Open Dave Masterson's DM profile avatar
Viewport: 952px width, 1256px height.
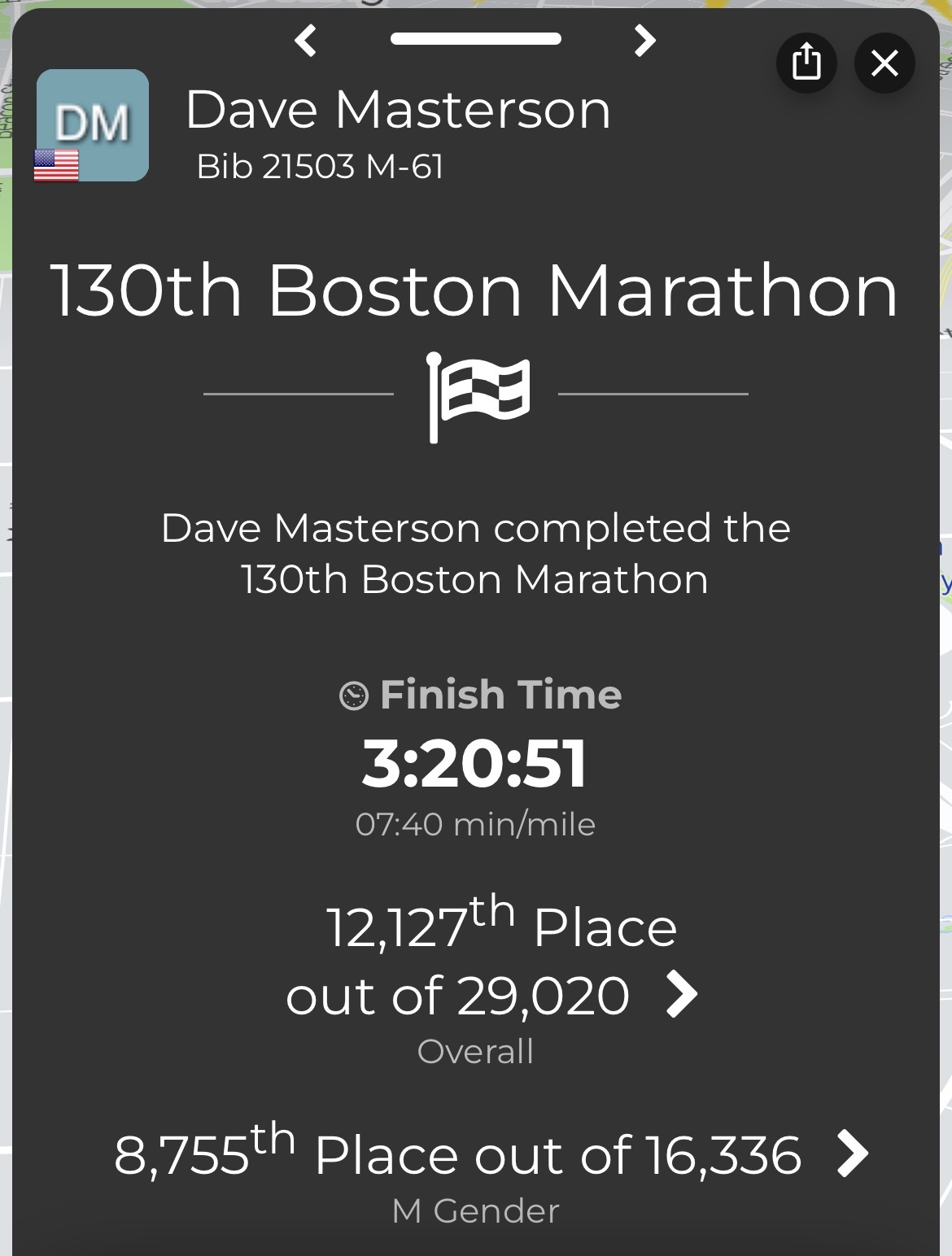click(x=93, y=125)
